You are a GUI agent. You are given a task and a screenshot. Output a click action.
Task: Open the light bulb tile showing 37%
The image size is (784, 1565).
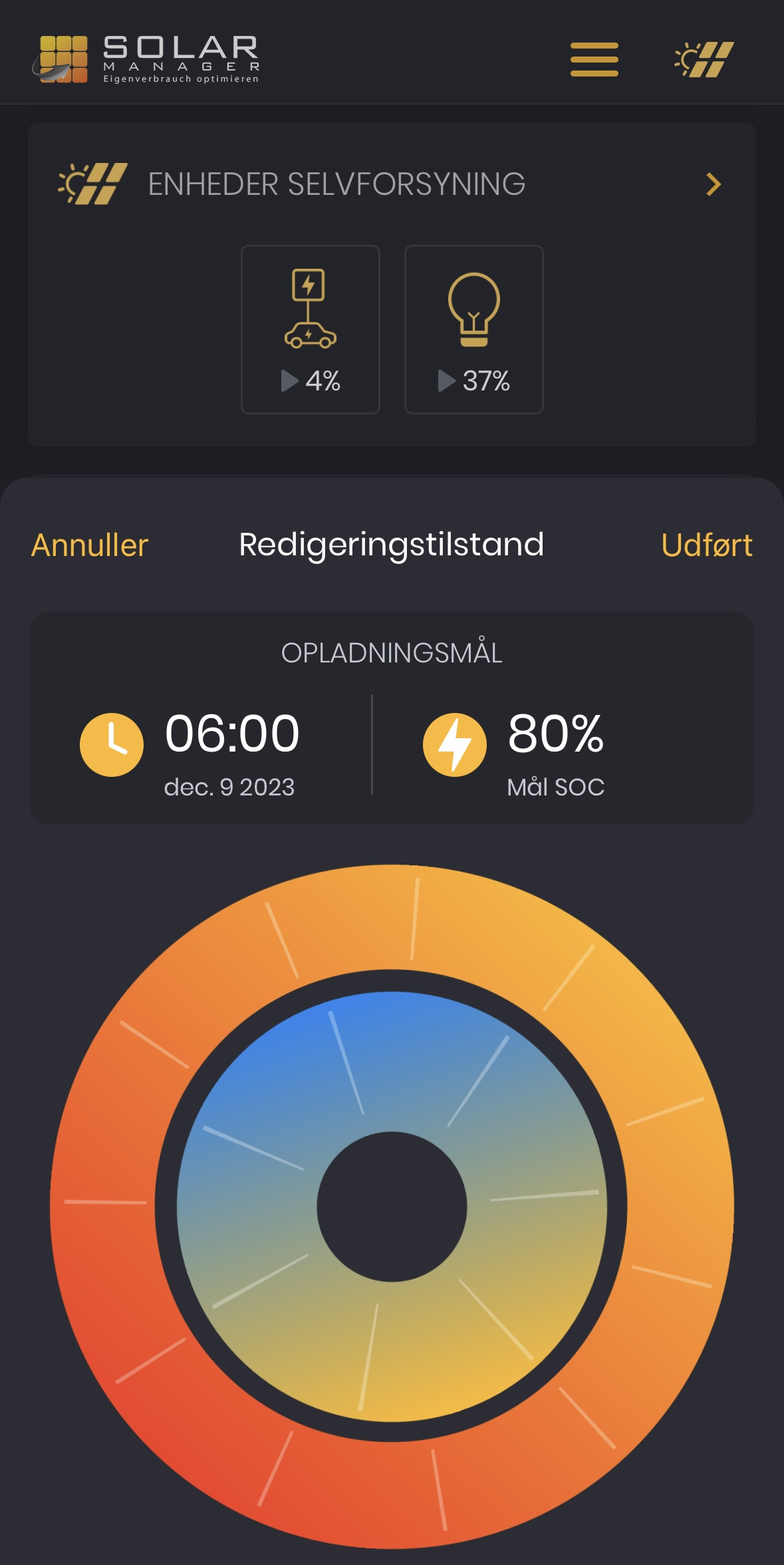point(474,329)
